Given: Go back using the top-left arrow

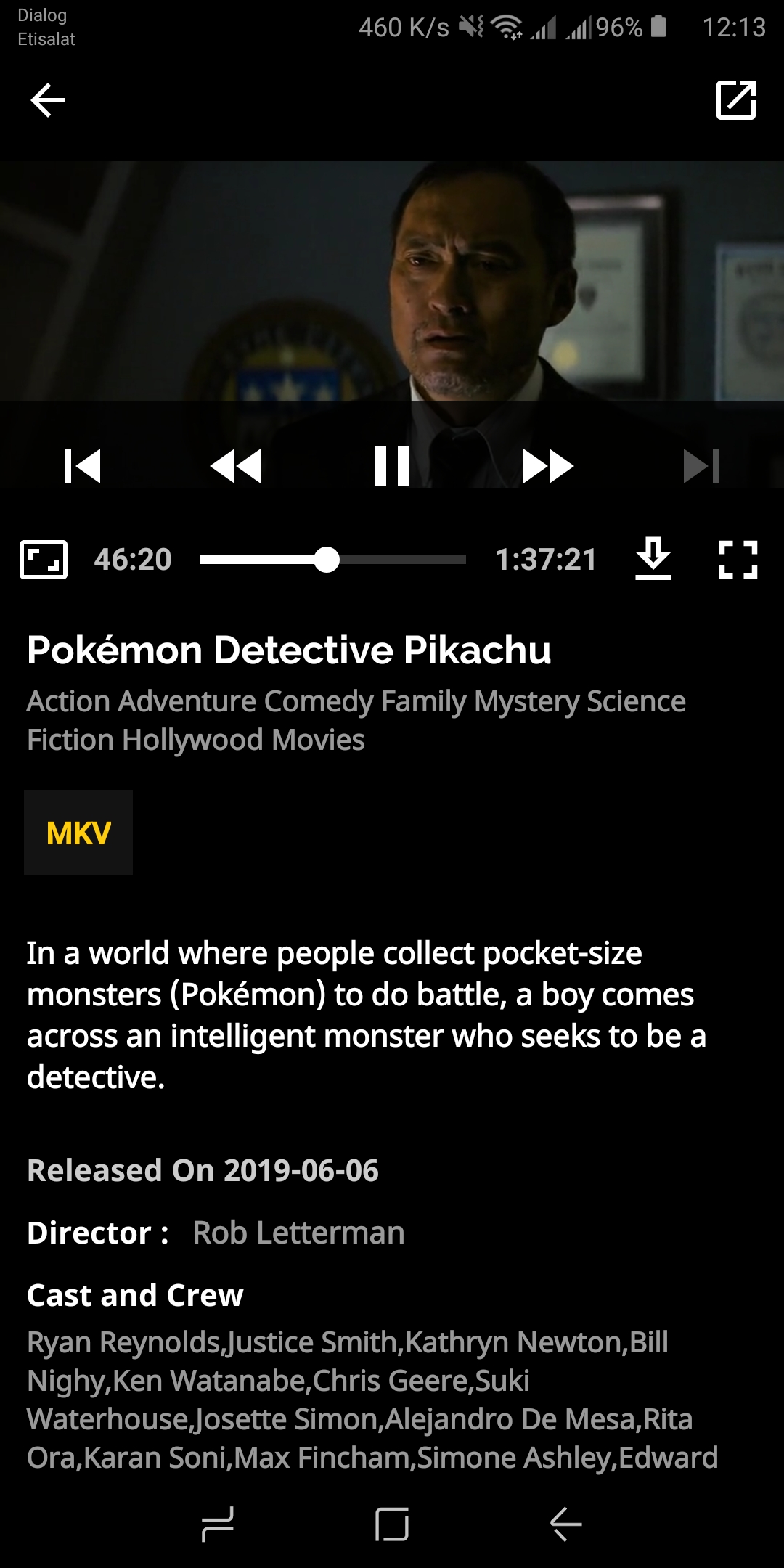Looking at the screenshot, I should [48, 100].
